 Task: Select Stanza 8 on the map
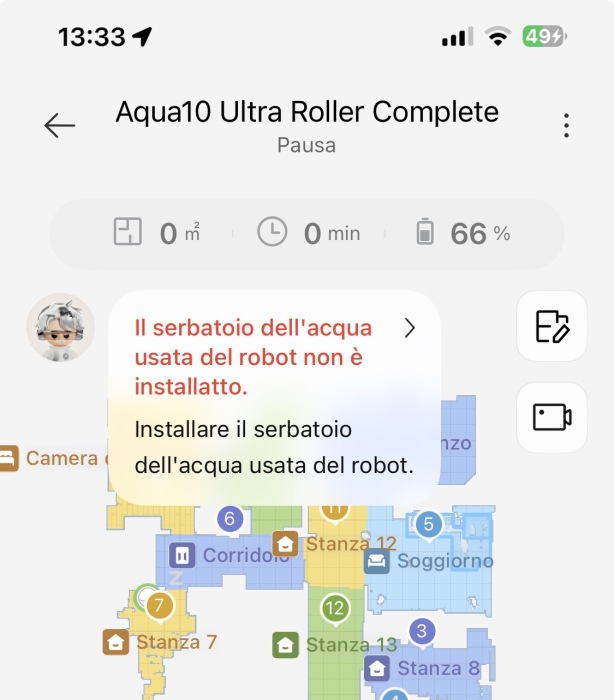[x=437, y=667]
